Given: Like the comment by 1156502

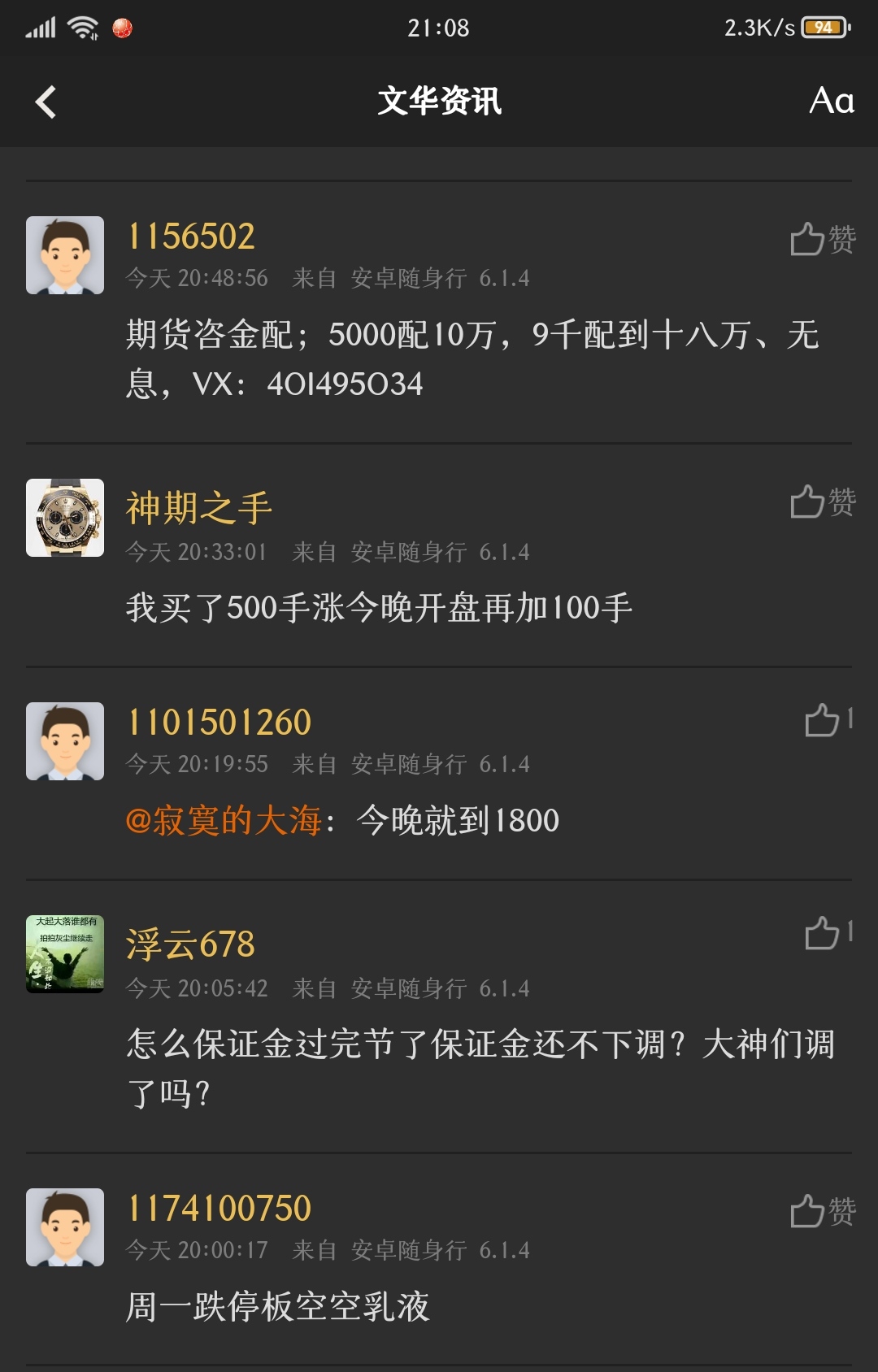Looking at the screenshot, I should pos(822,239).
